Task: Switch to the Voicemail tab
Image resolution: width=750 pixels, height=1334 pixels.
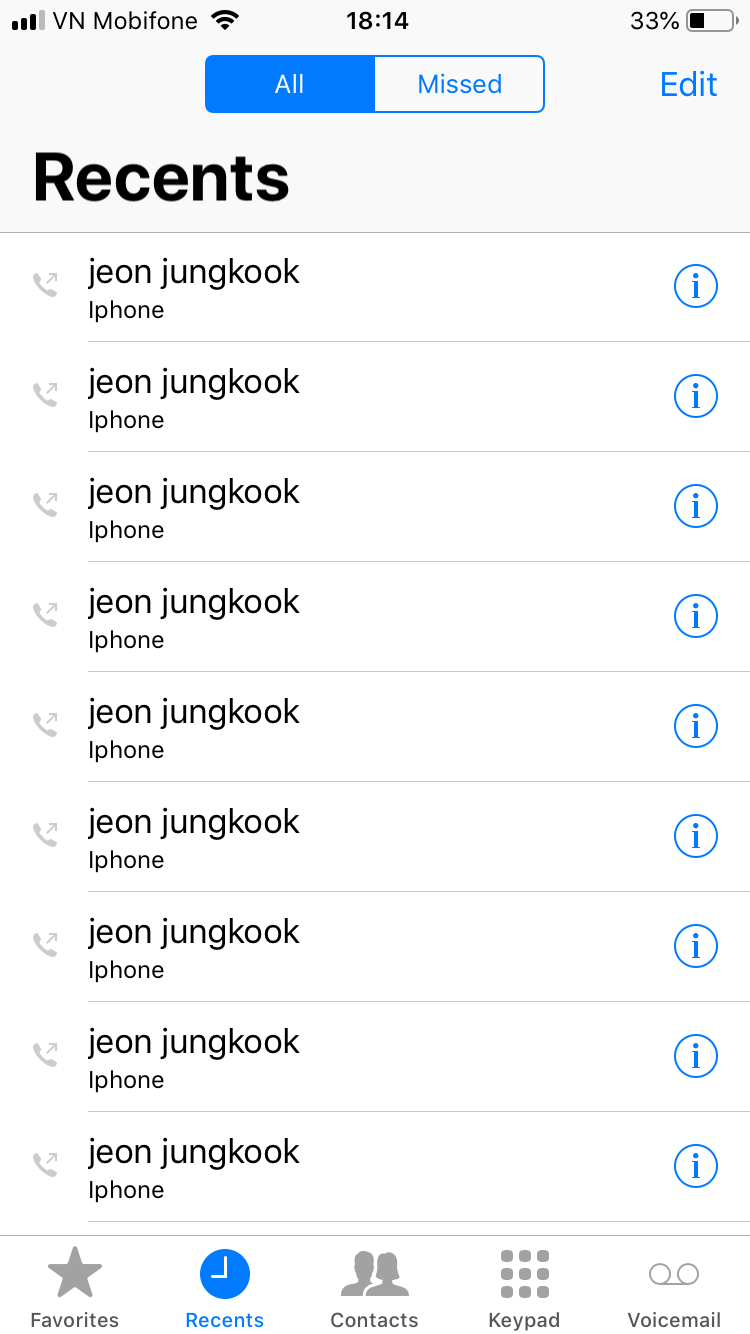Action: 674,1288
